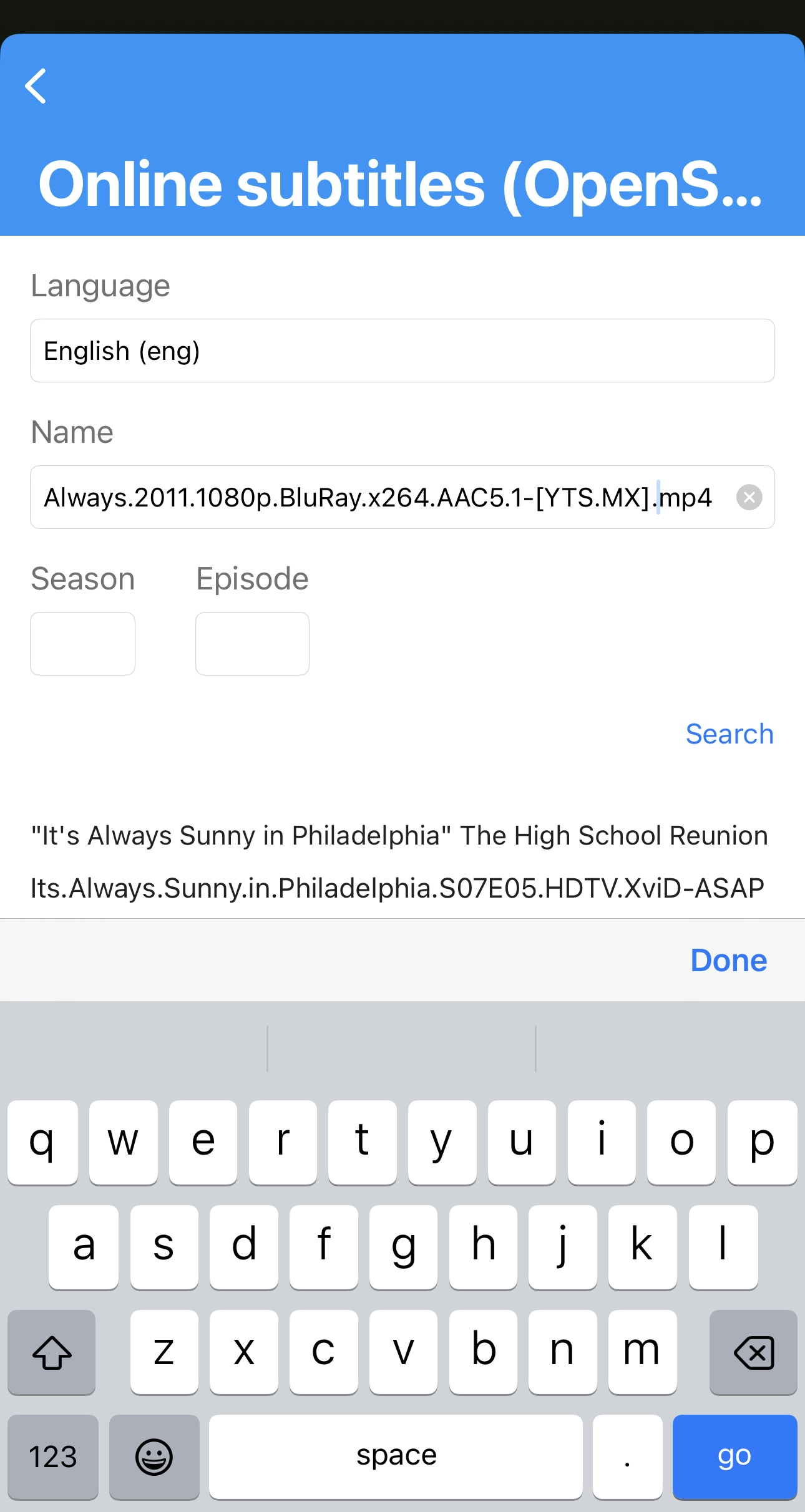The image size is (805, 1512).
Task: Focus the Season input box
Action: click(82, 643)
